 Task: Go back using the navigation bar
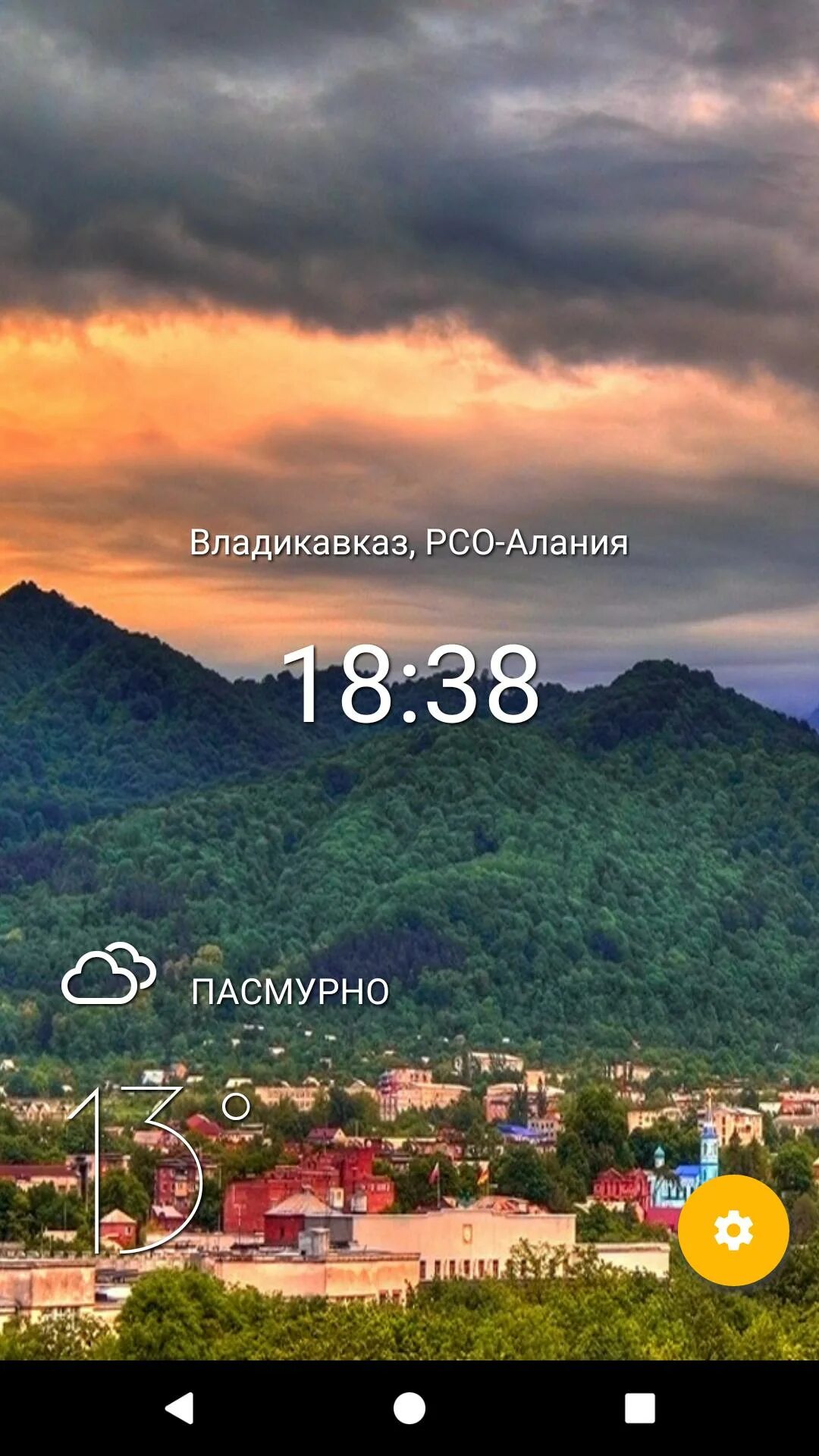click(180, 1408)
